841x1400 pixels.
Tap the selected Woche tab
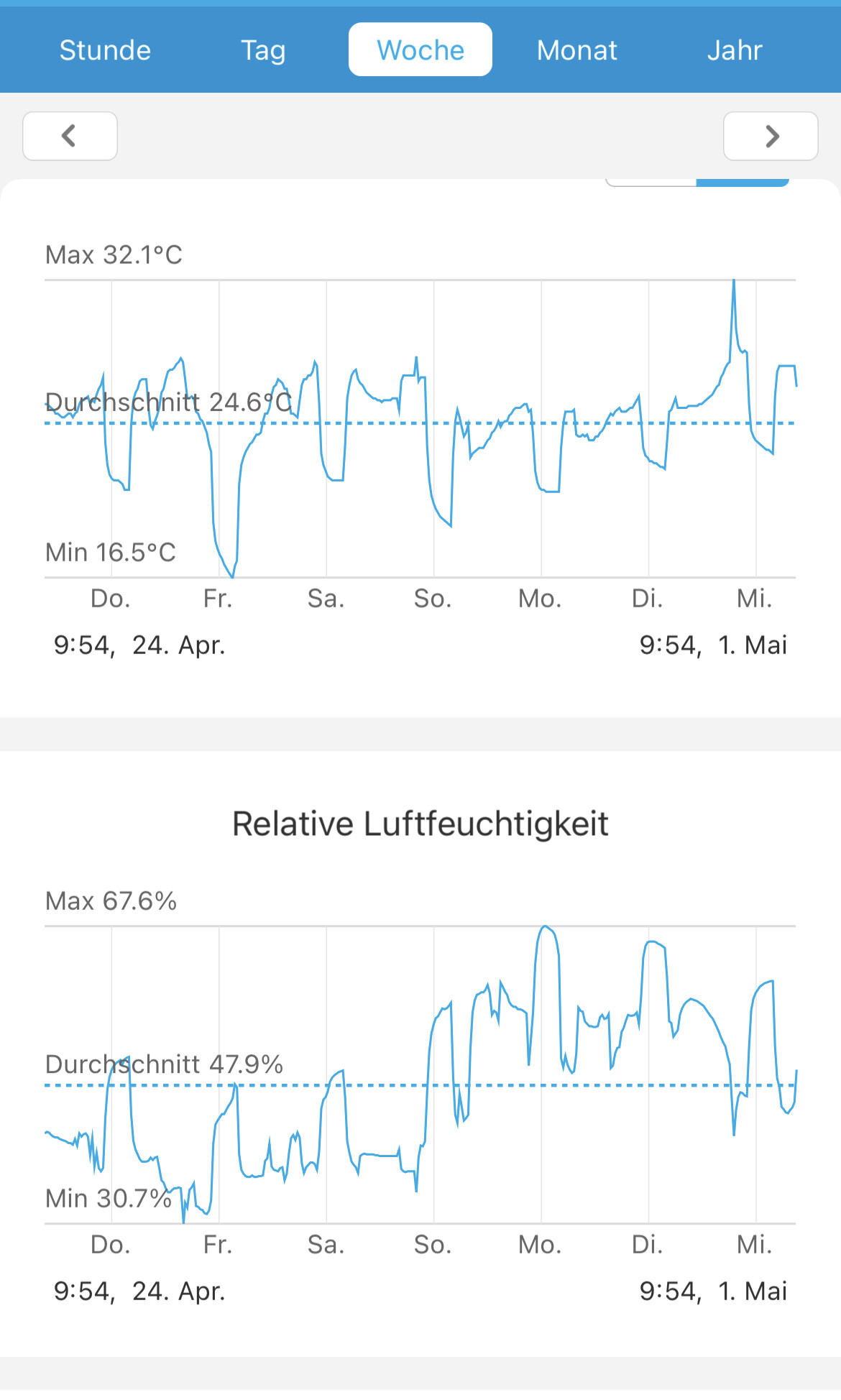[420, 50]
